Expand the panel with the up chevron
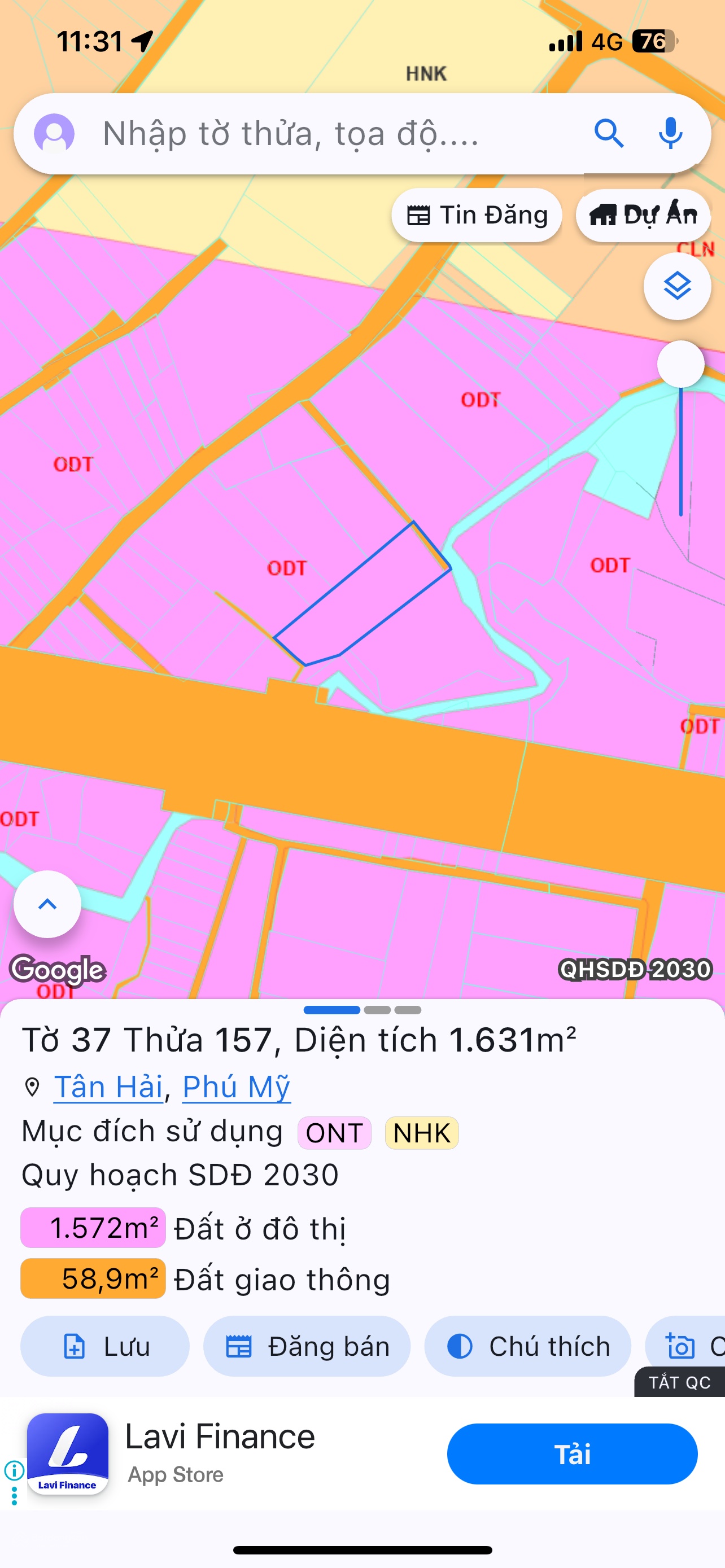 (47, 904)
